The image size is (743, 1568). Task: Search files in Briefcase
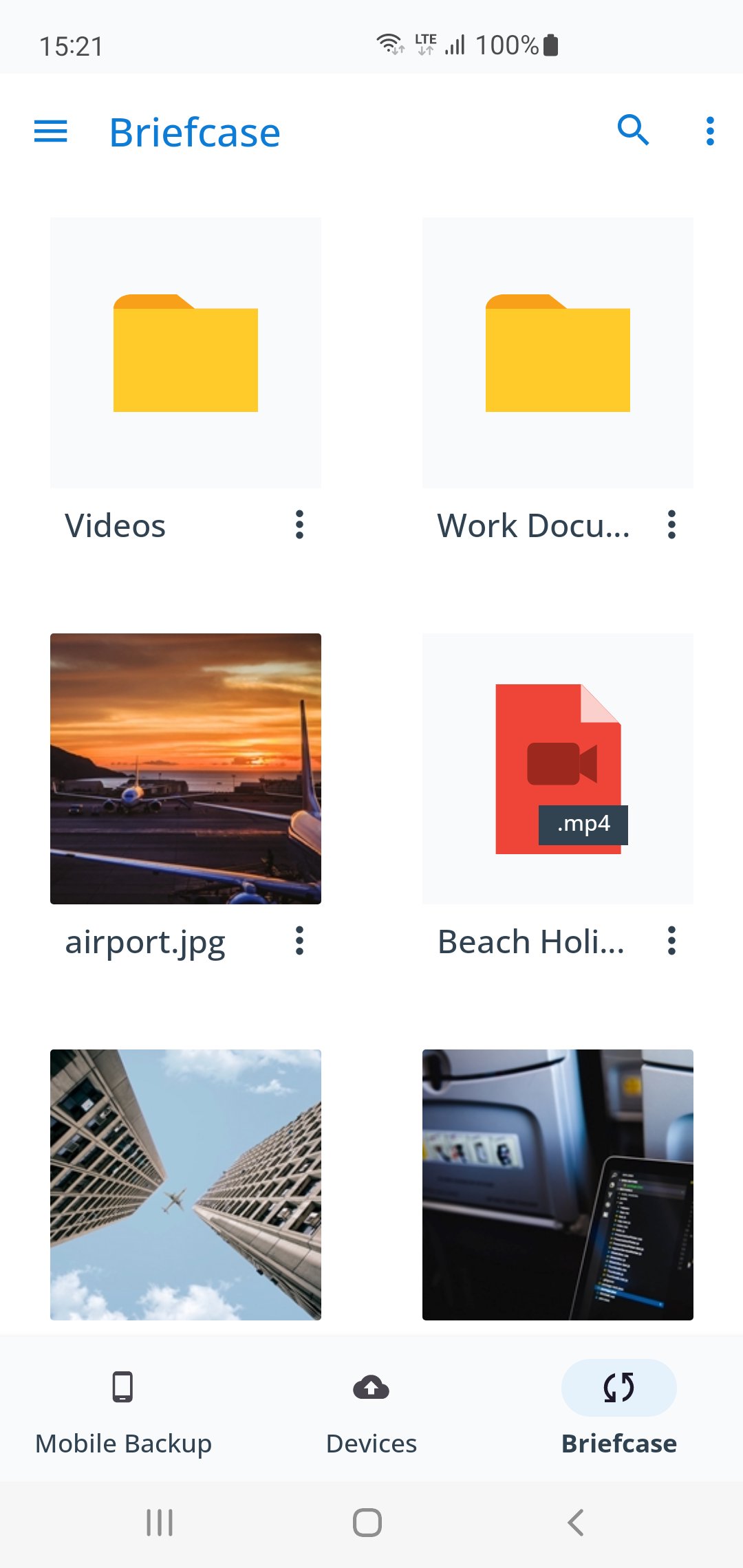click(633, 130)
